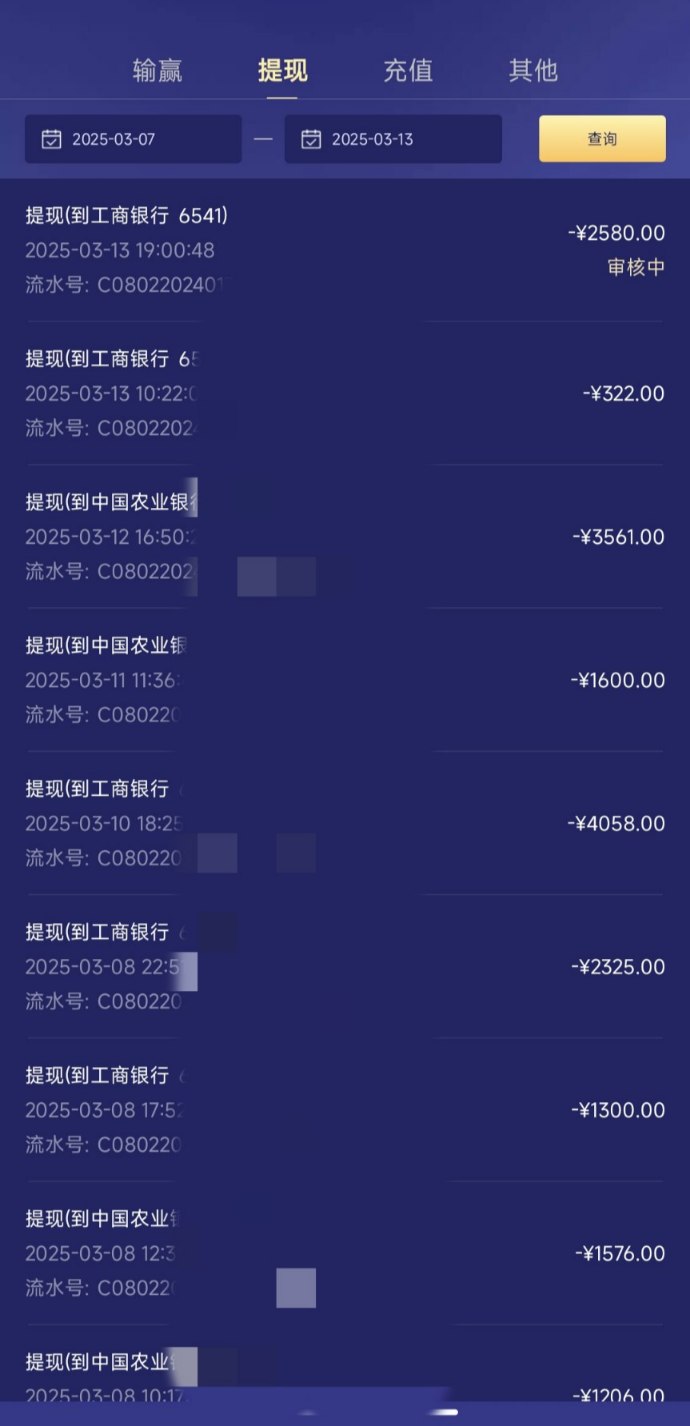Select the 提现 tab

pos(282,71)
